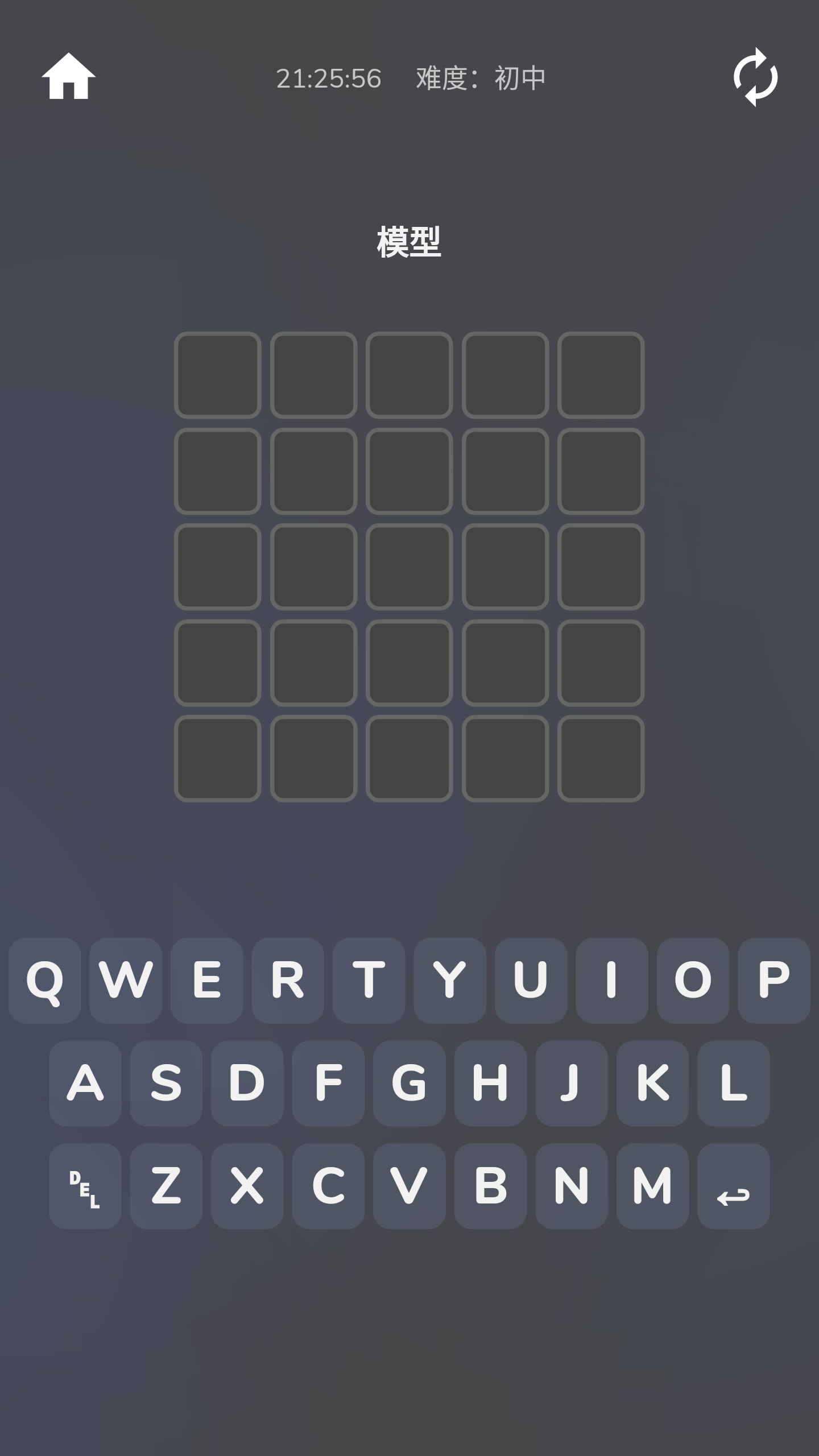Tap the letter O key
Screen dimensions: 819x1456
[693, 981]
